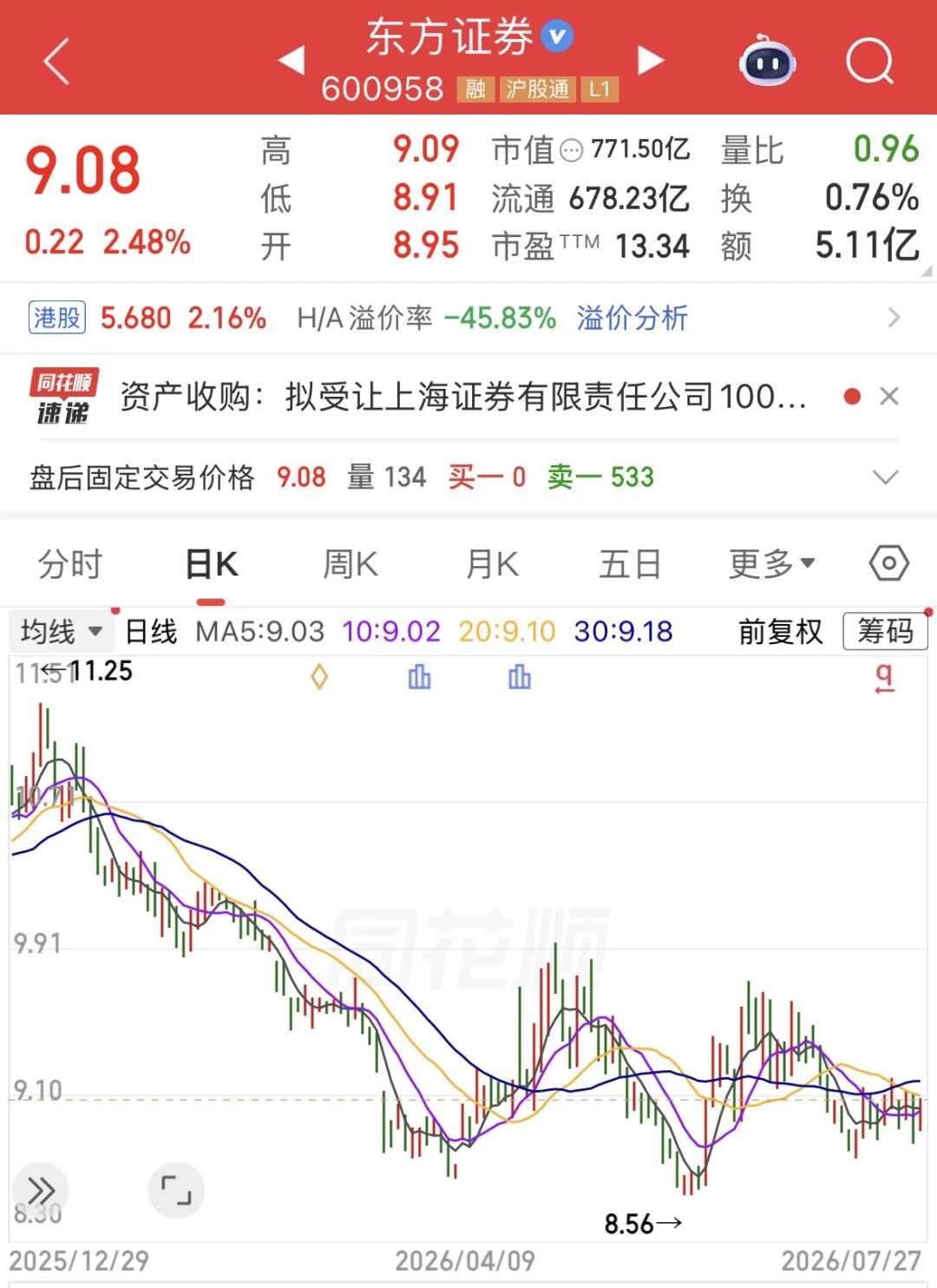
Task: Change the 前复权 adjustment option
Action: click(780, 631)
